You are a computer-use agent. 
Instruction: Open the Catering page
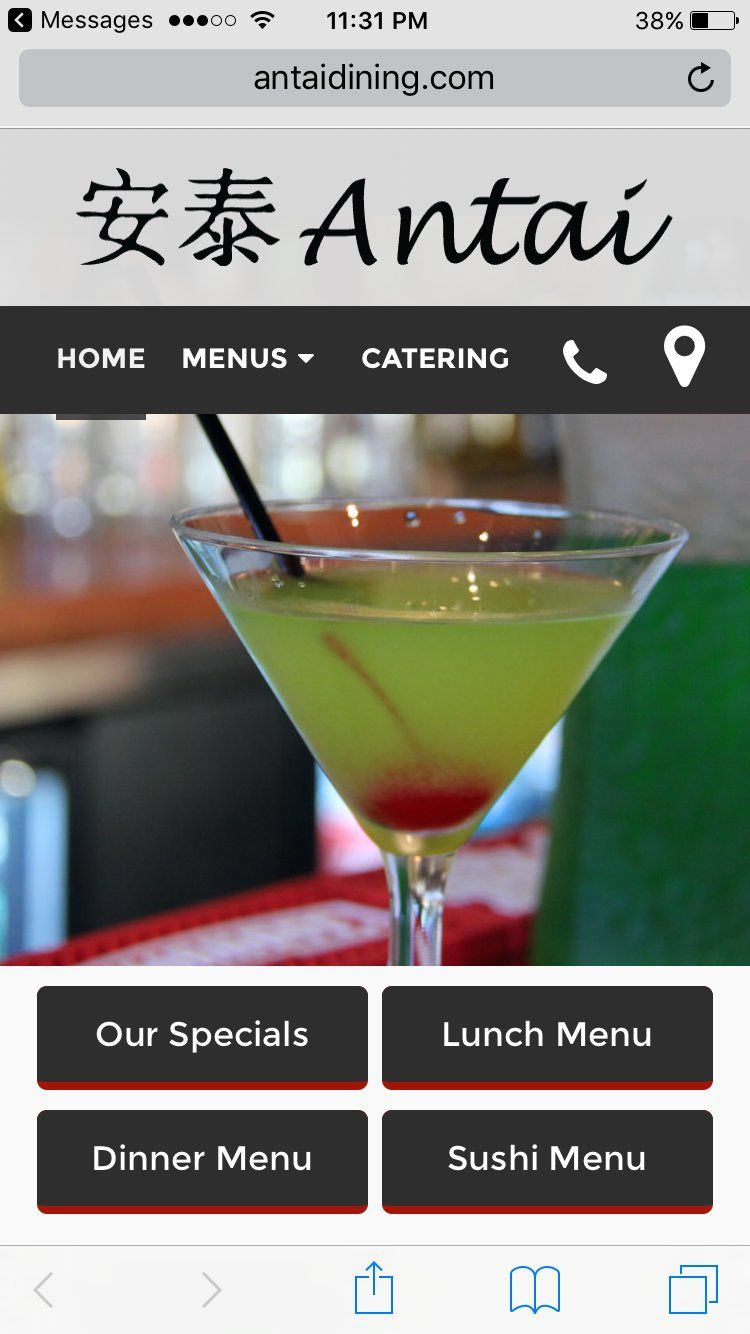435,359
